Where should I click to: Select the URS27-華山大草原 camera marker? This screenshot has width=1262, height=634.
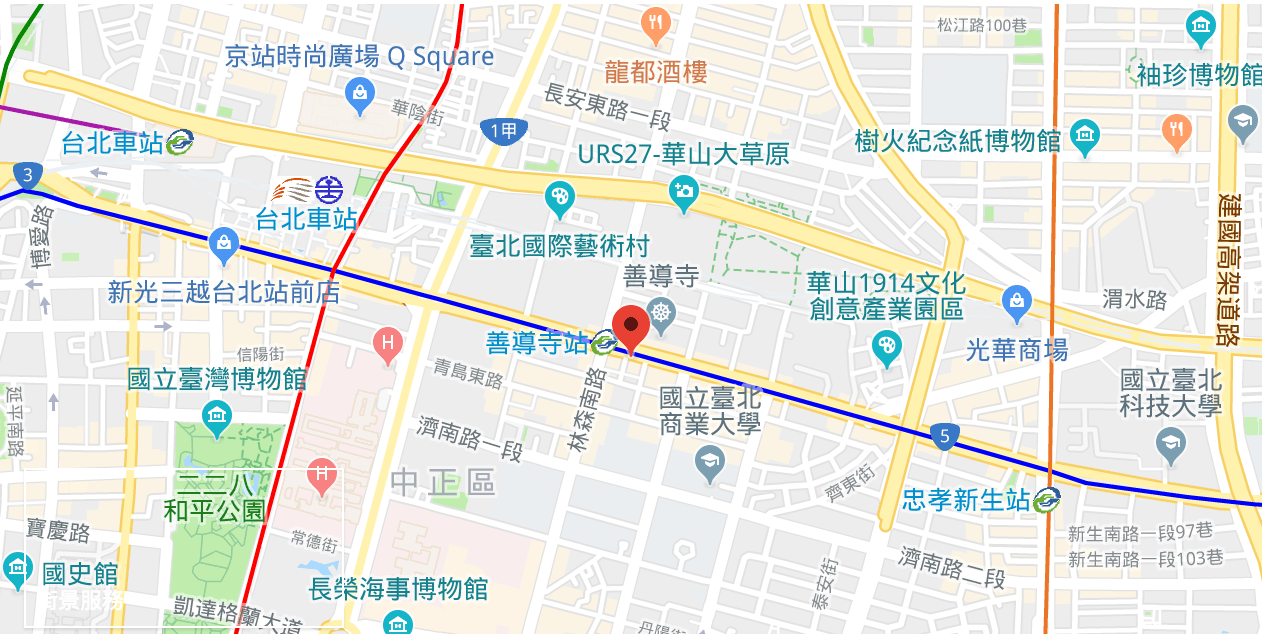684,192
